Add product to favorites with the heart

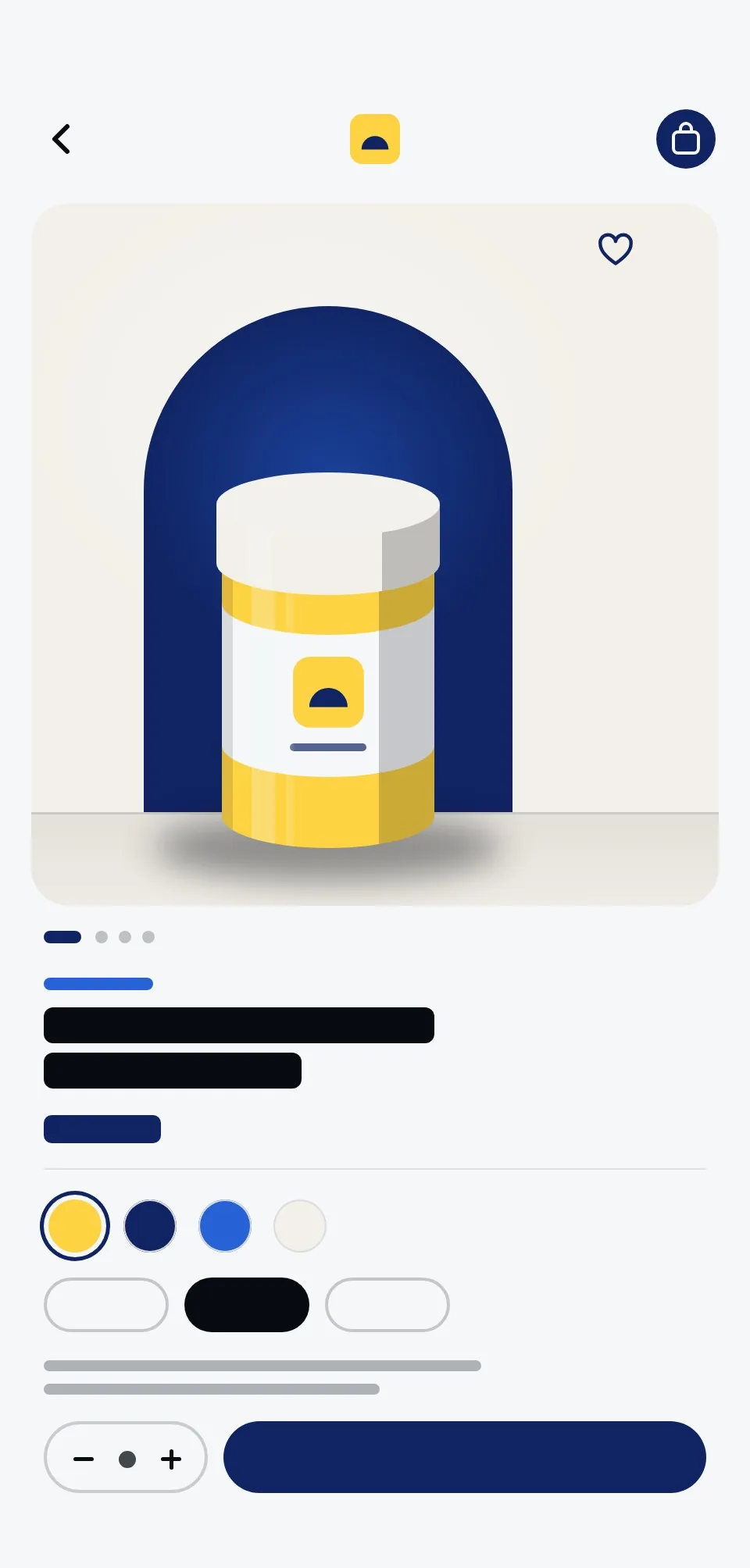(x=616, y=249)
